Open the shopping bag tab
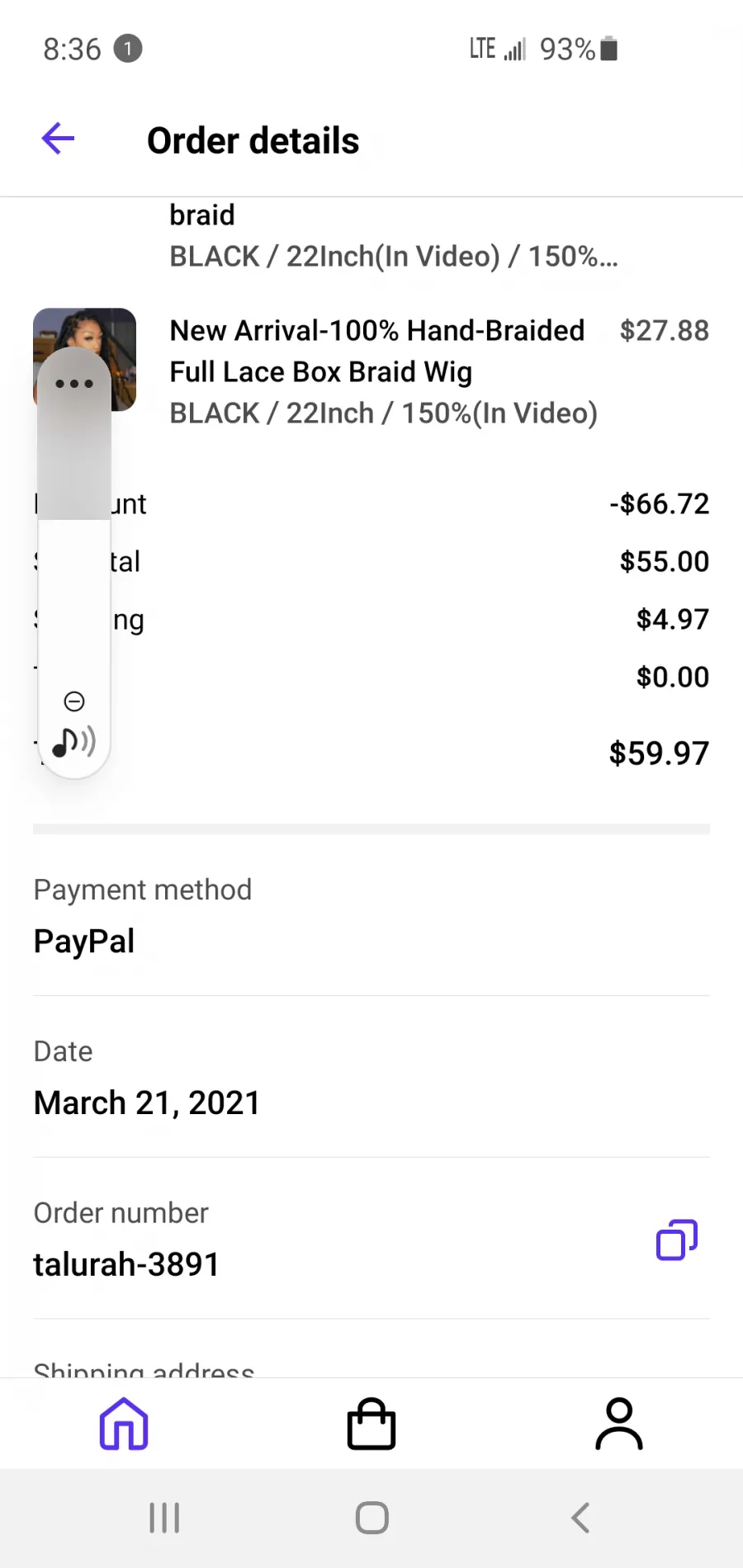Viewport: 743px width, 1568px height. (x=371, y=1424)
